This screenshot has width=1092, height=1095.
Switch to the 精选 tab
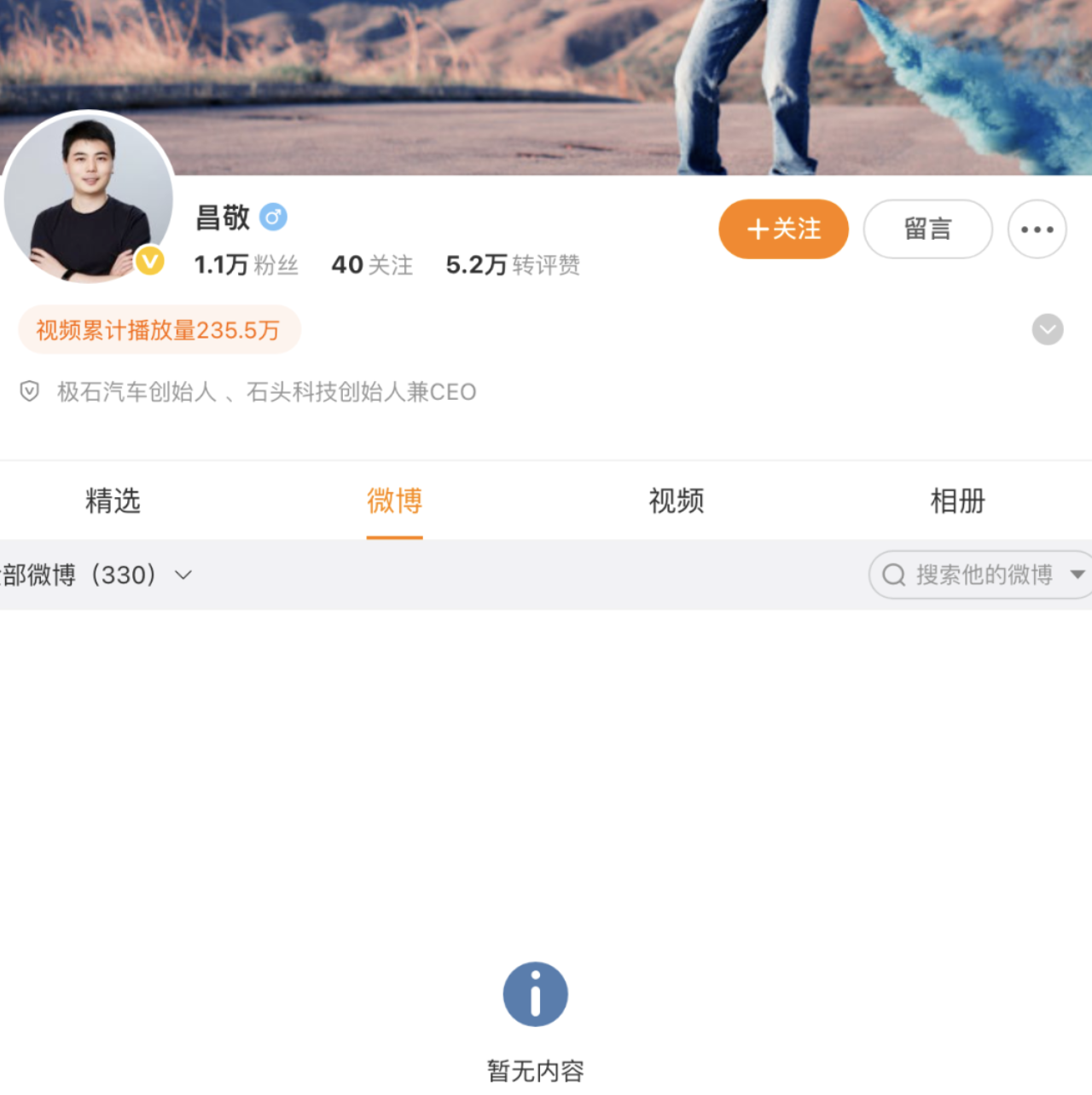click(113, 501)
